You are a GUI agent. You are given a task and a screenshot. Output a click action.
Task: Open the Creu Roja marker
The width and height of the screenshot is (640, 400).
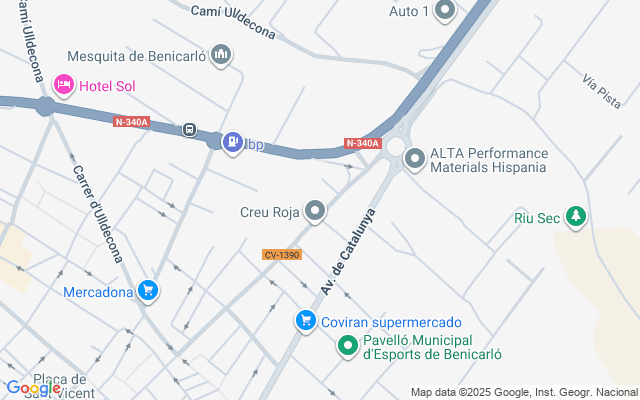click(316, 210)
